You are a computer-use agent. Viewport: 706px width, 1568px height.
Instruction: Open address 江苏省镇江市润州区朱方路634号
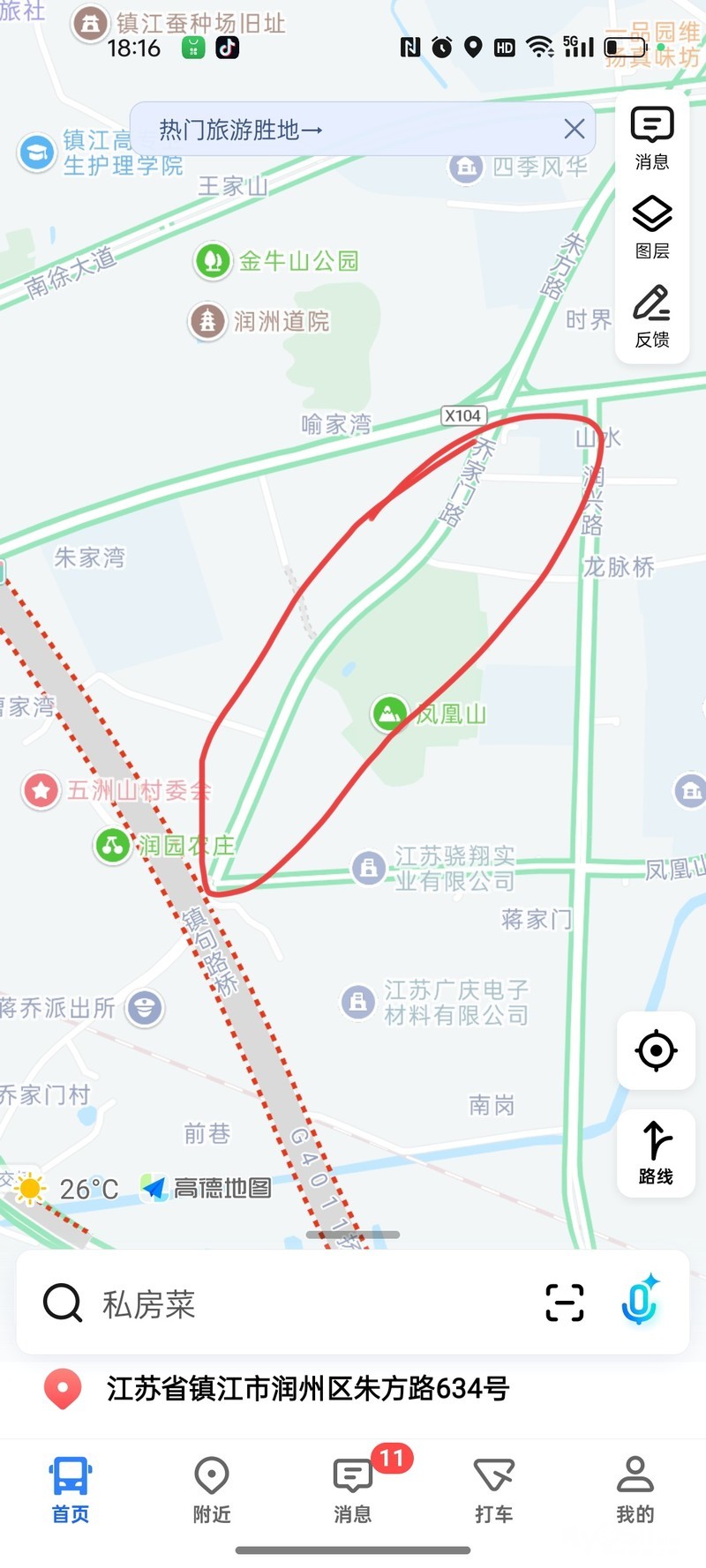[307, 1389]
